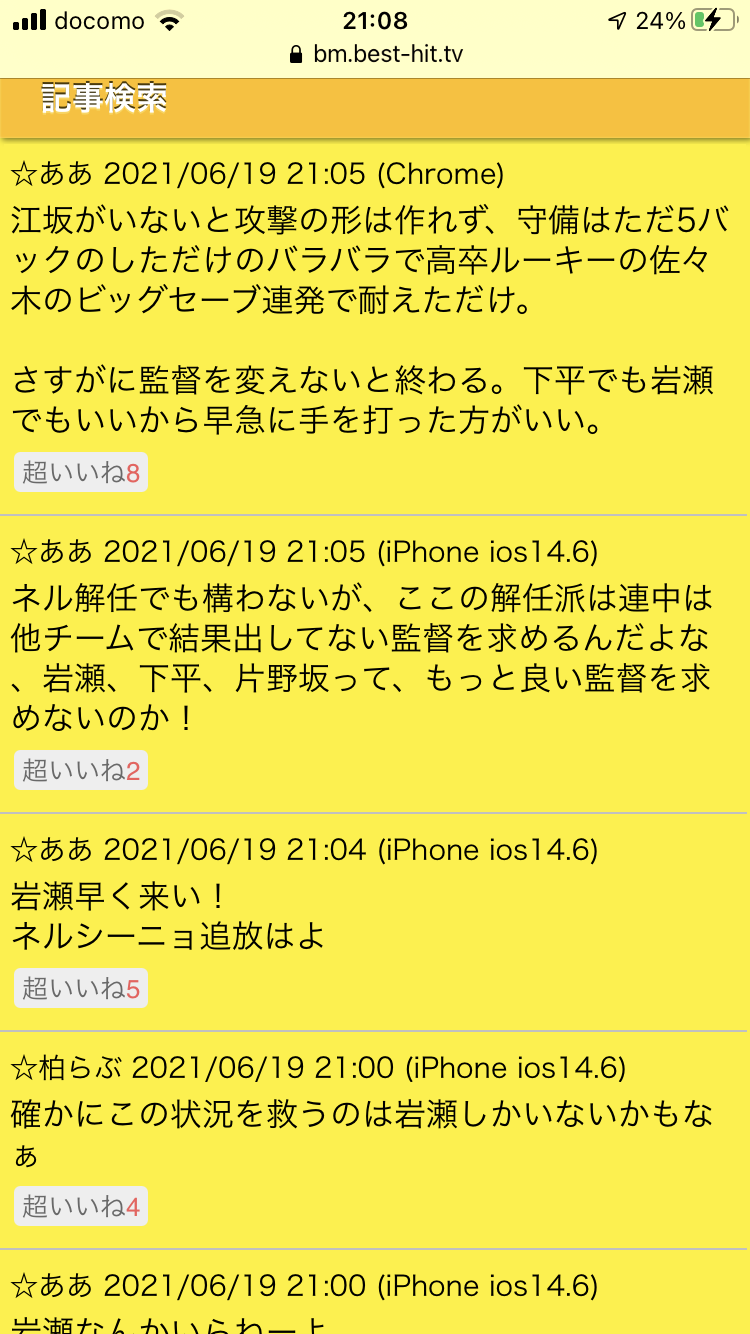The width and height of the screenshot is (750, 1334).
Task: Tap 超いいね on the 岩瀬早く来い comment
Action: tap(81, 988)
